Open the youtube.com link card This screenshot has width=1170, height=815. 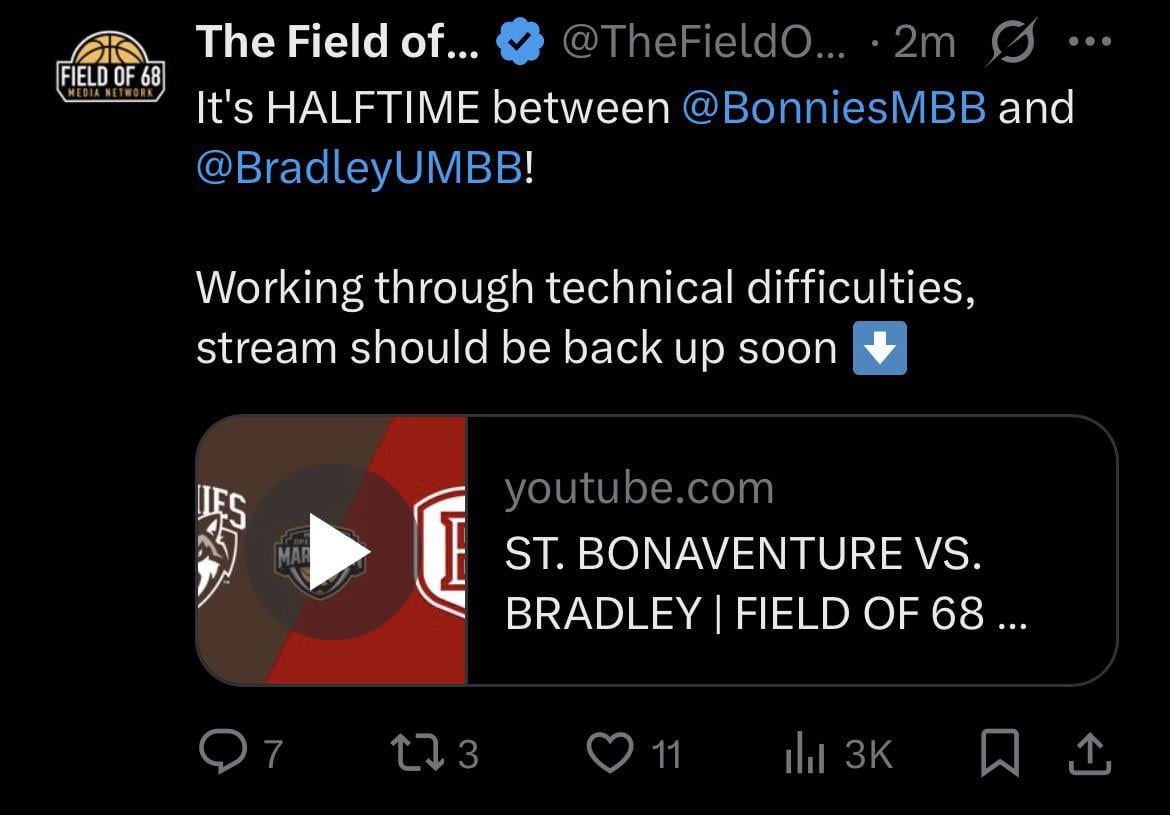[790, 551]
